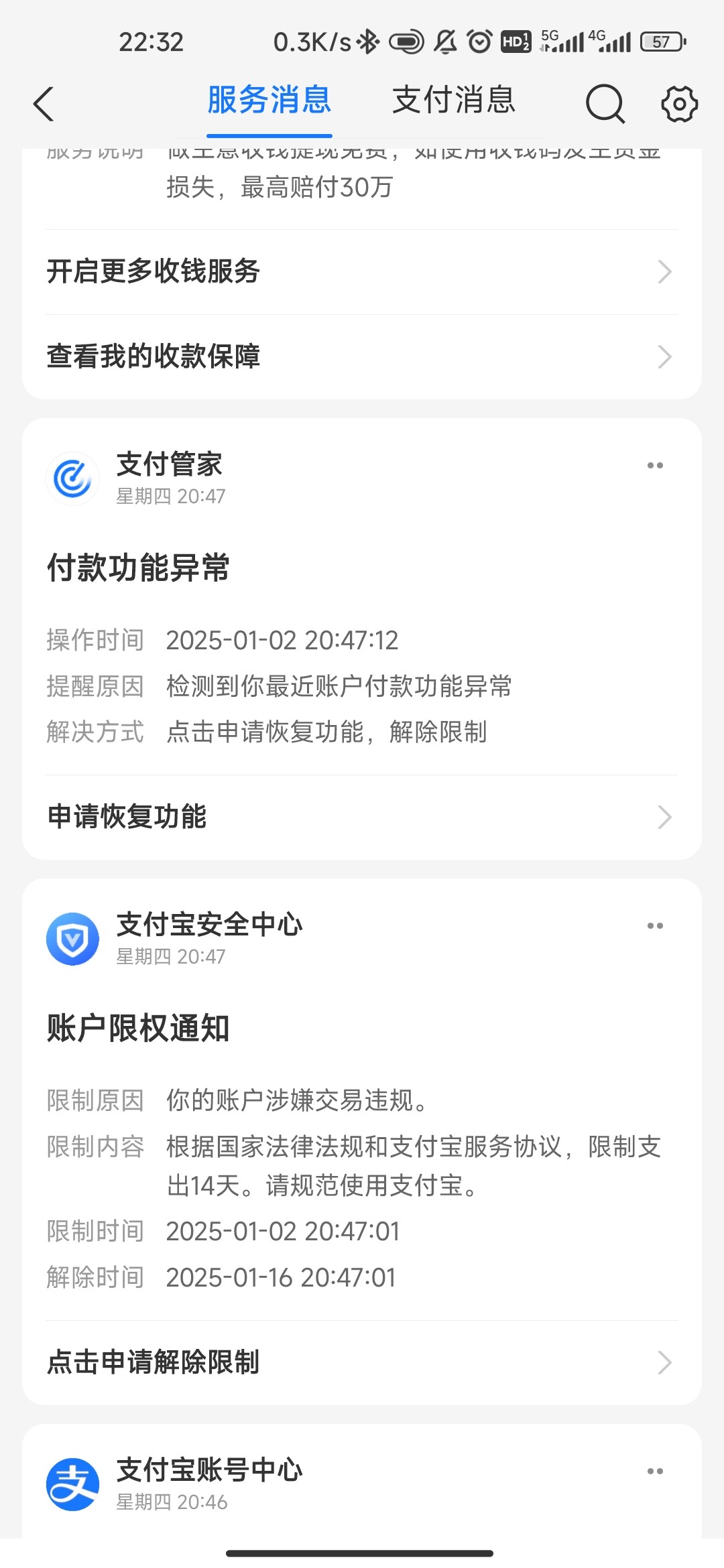Viewport: 724px width, 1568px height.
Task: Open the 支付宝安全中心 shield avatar
Action: (x=72, y=939)
